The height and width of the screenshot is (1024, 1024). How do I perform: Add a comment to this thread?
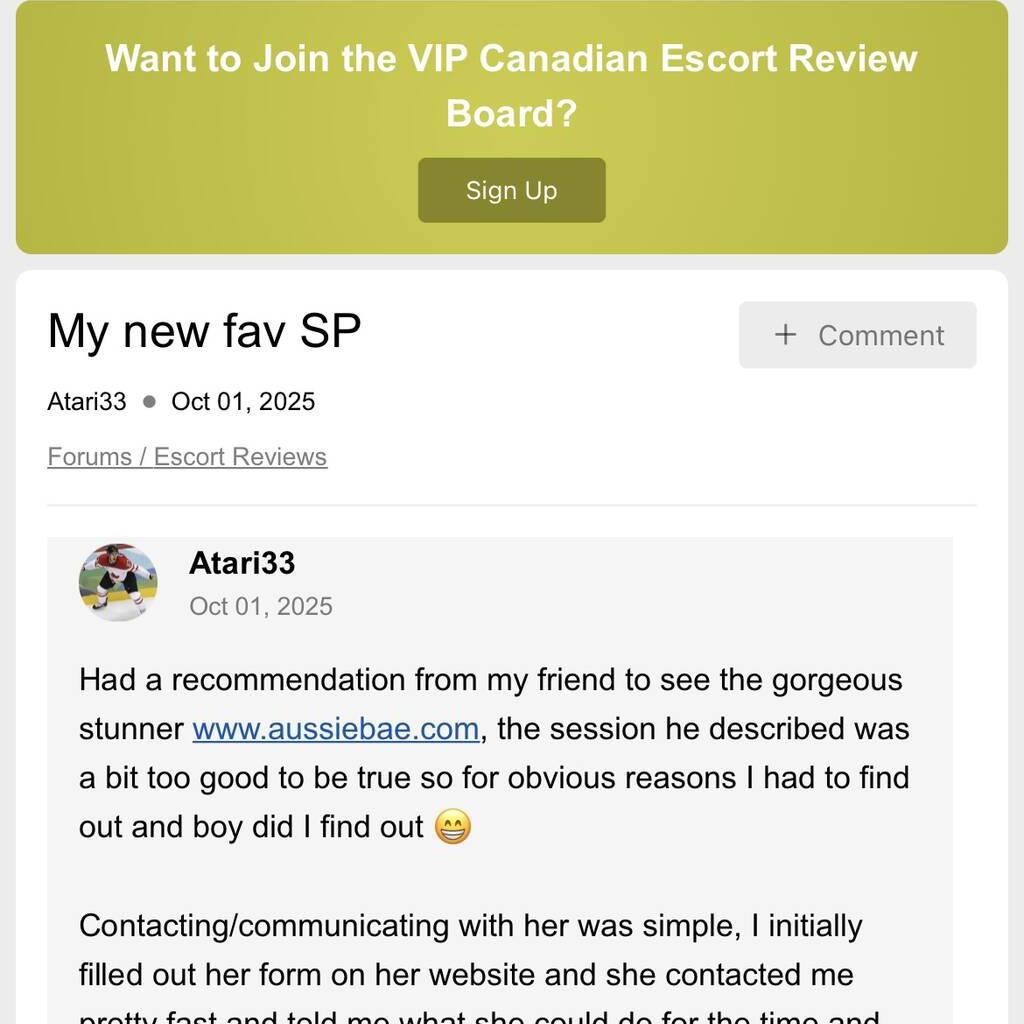coord(857,335)
